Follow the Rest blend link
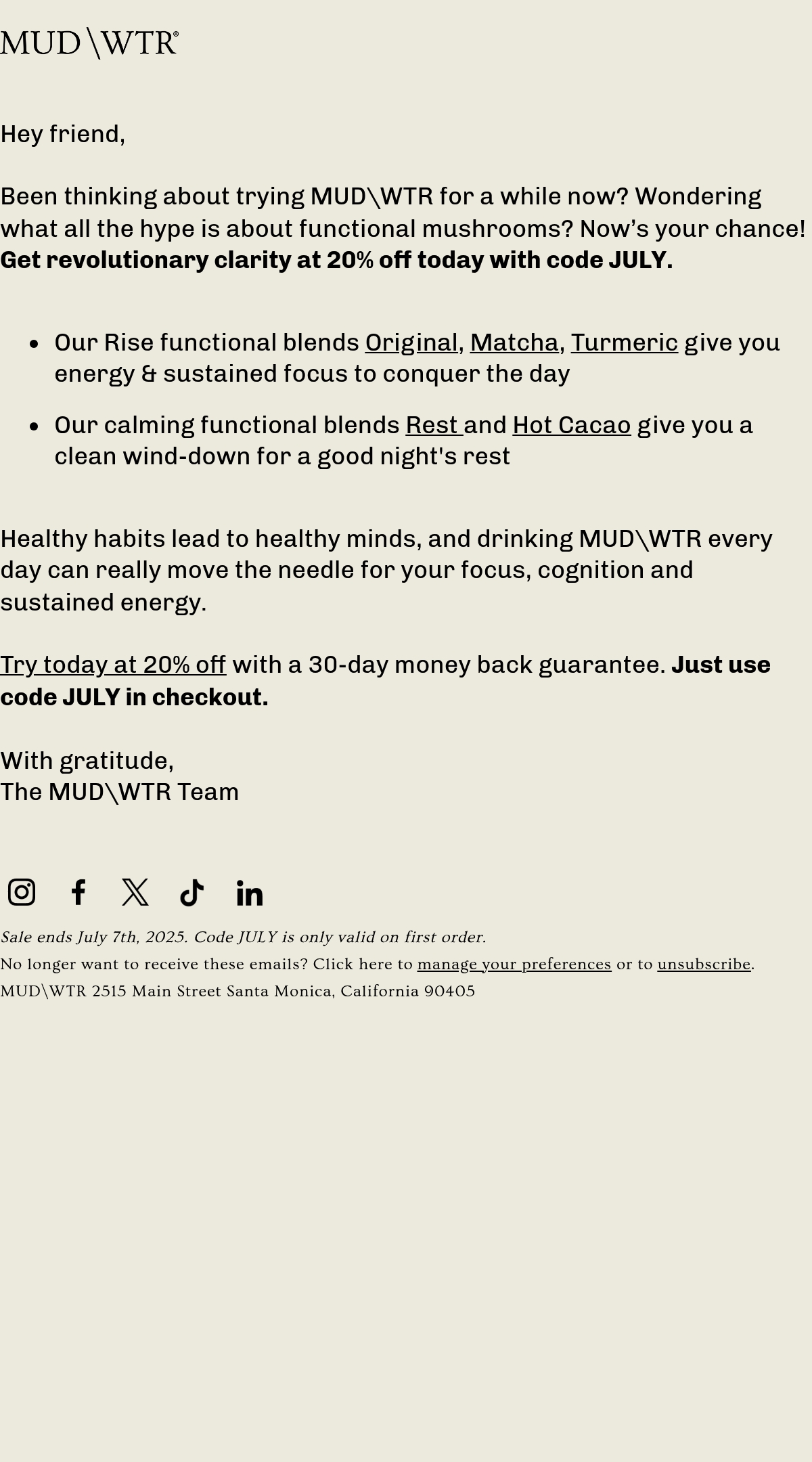Viewport: 812px width, 1462px height. point(434,425)
